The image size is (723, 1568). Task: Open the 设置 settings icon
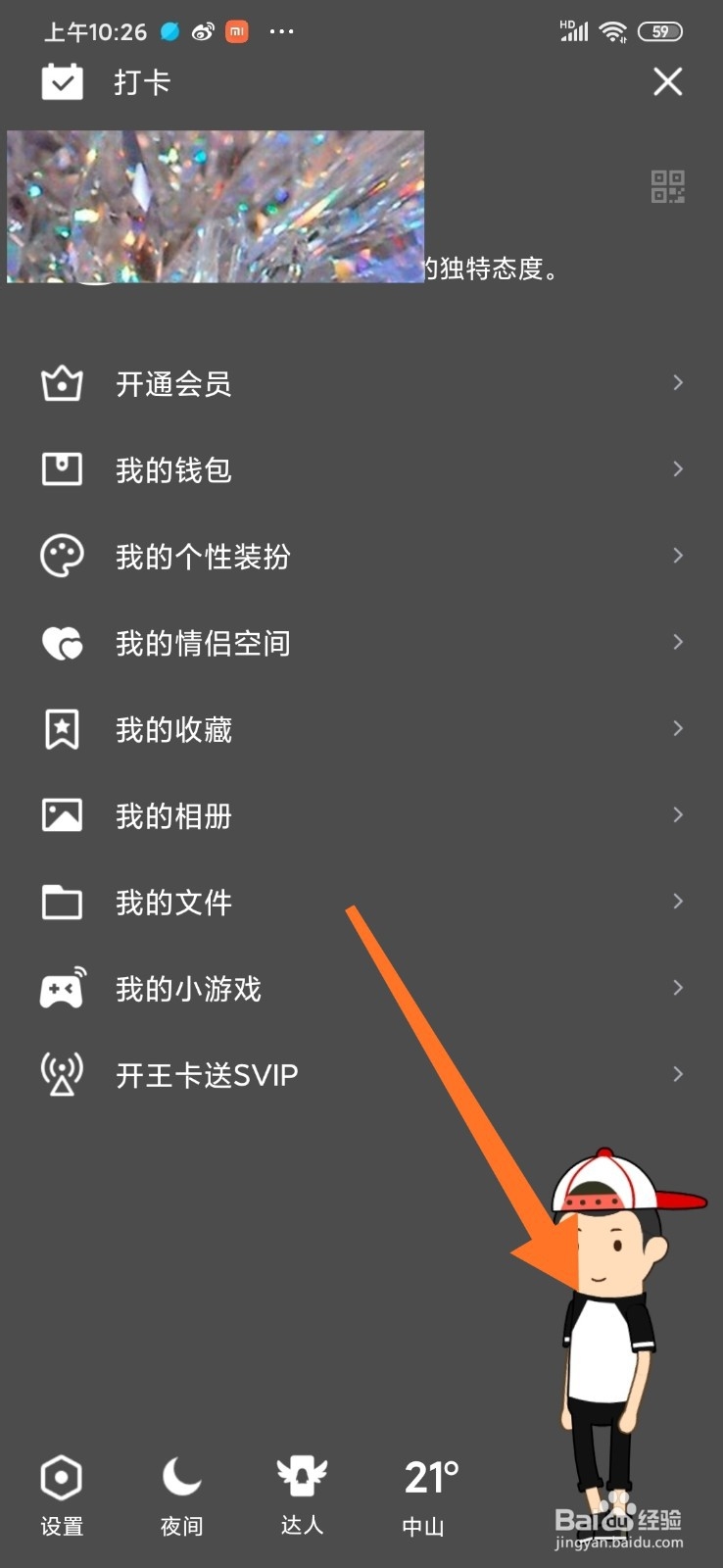point(61,1477)
